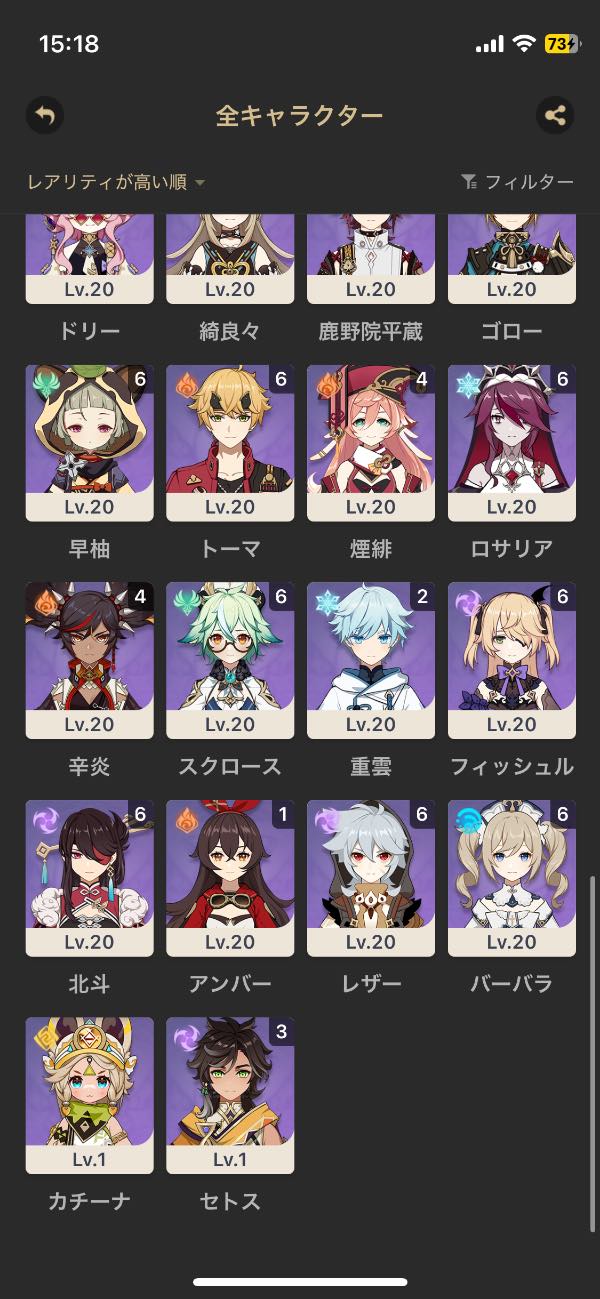Open カチーナ character card
Image resolution: width=600 pixels, height=1299 pixels.
[89, 1095]
